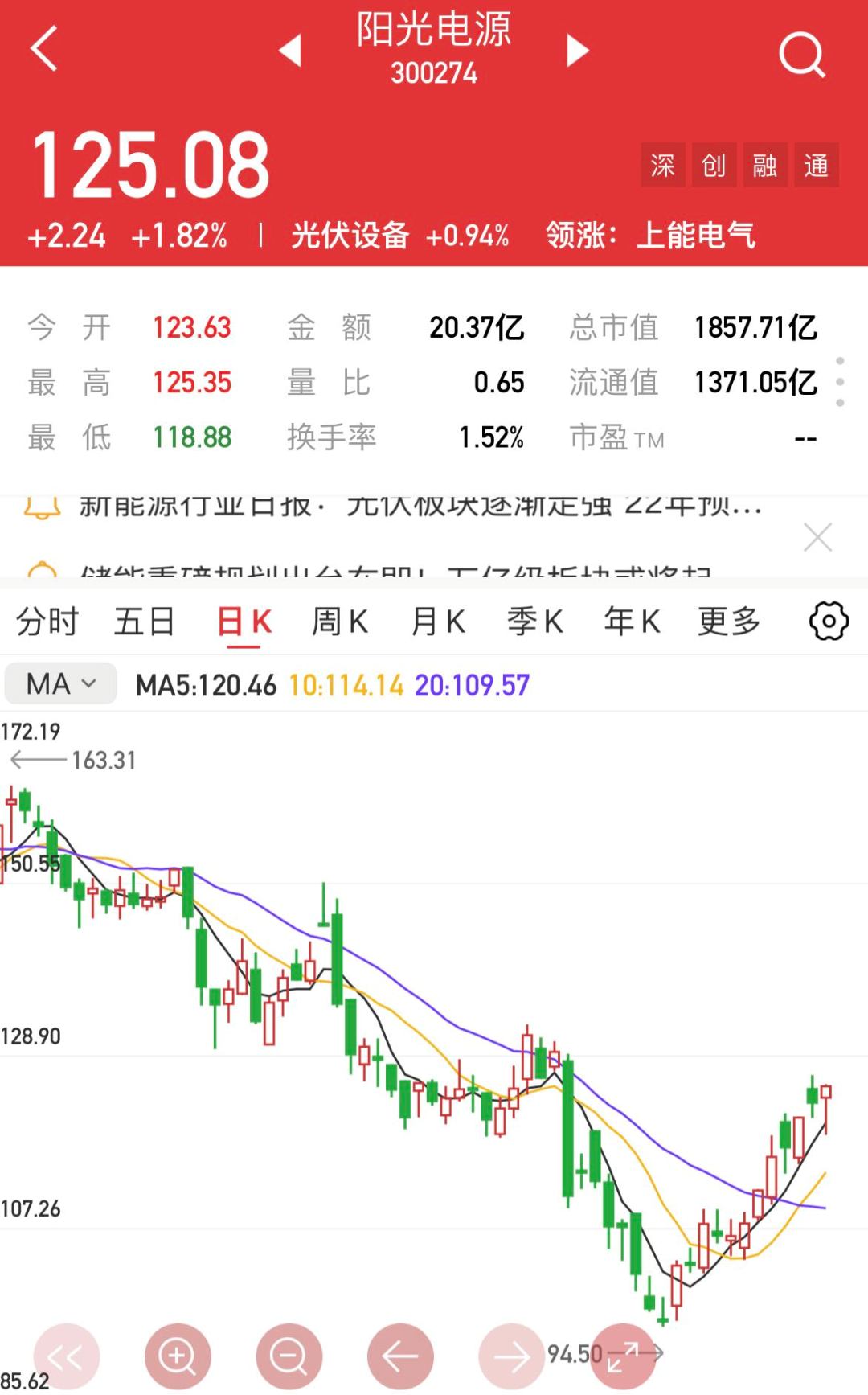Open chart settings gear
This screenshot has width=868, height=1395.
[829, 622]
